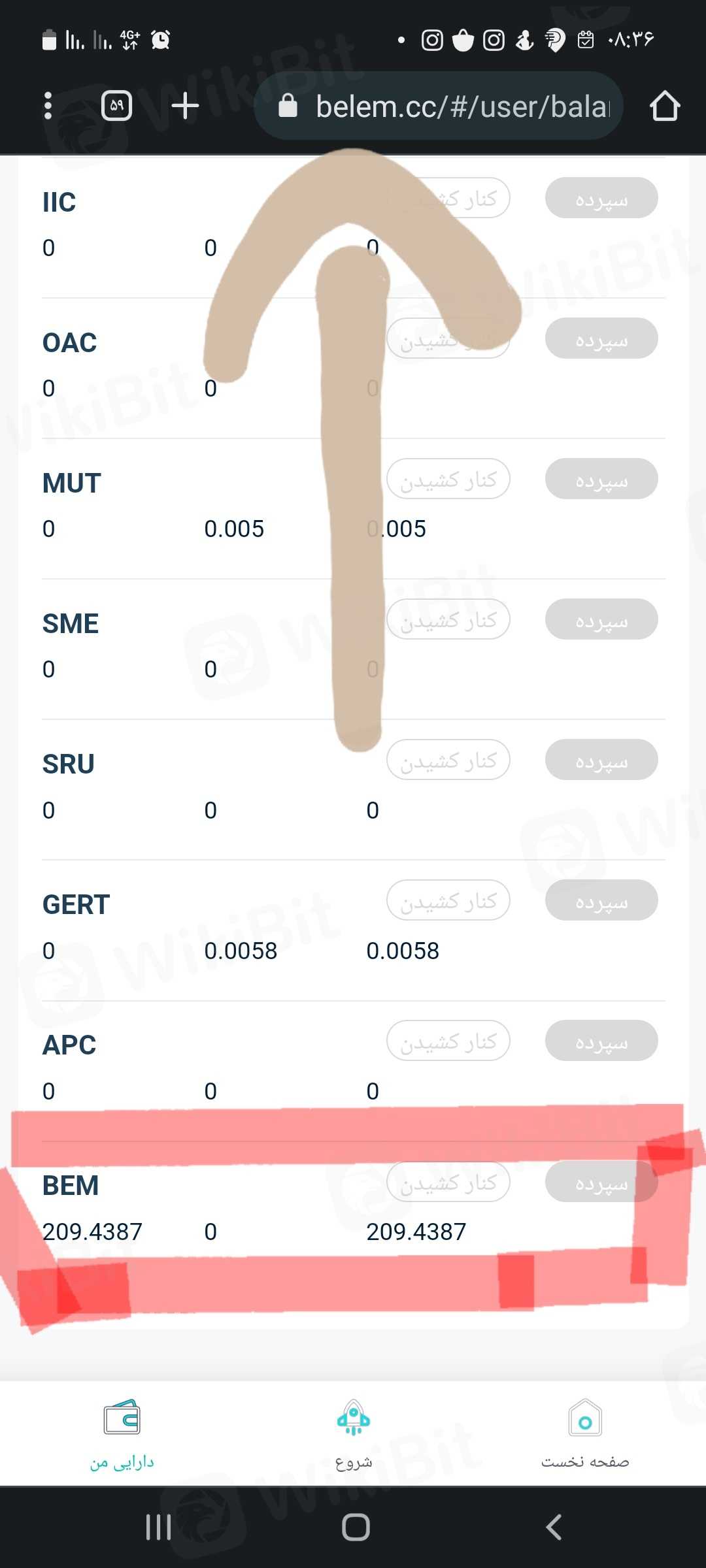Image resolution: width=706 pixels, height=1568 pixels.
Task: Tap the سپردن deposit button for MUT
Action: tap(601, 479)
